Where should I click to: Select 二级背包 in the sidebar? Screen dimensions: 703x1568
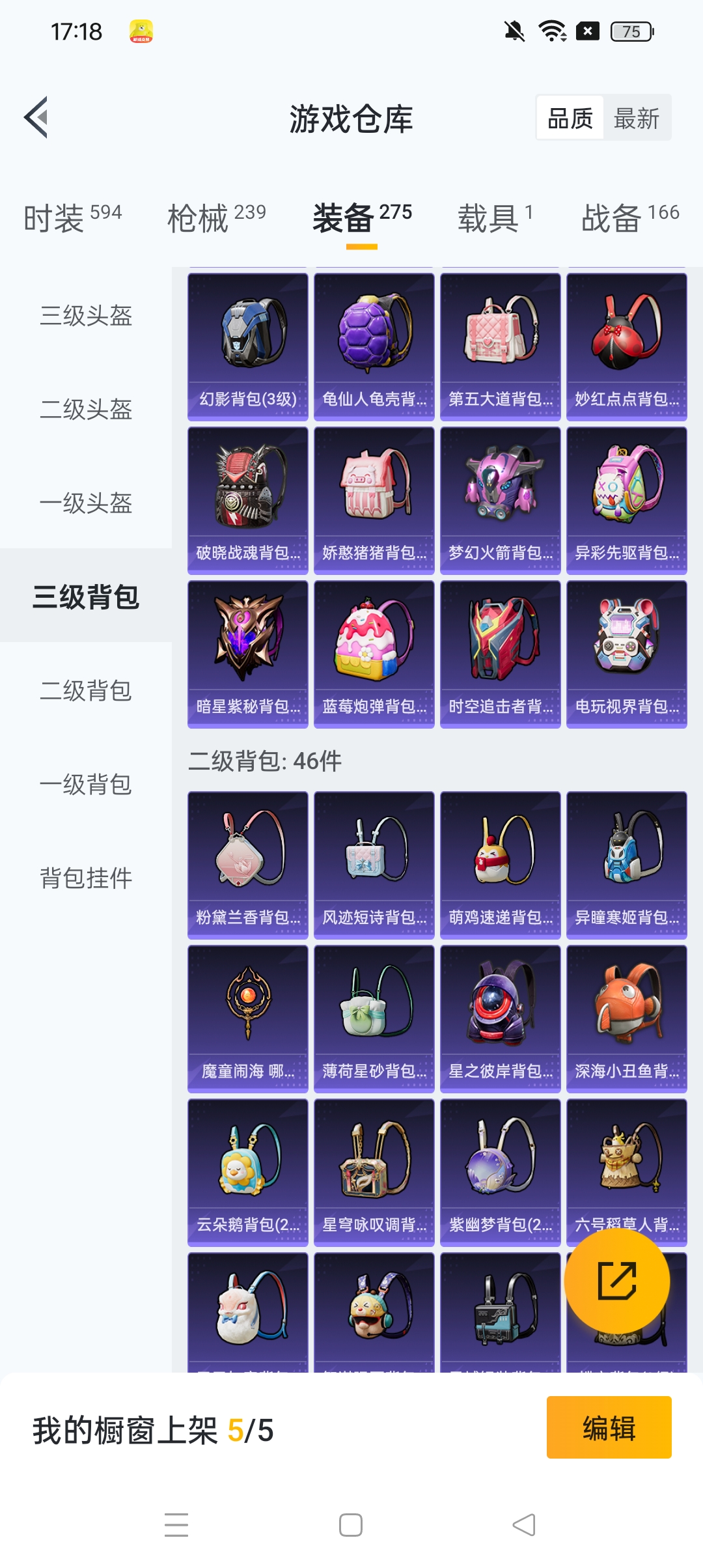86,691
